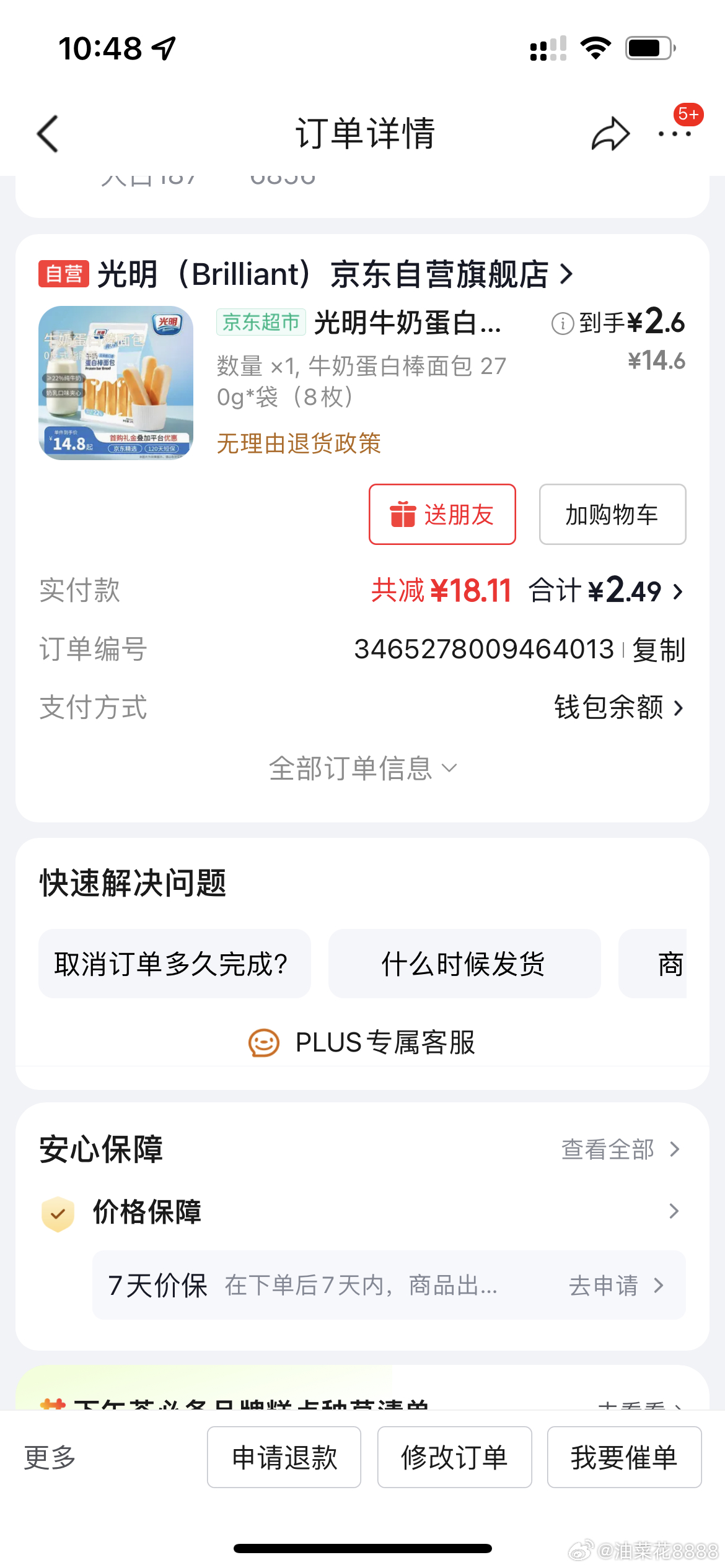The width and height of the screenshot is (725, 1568).
Task: Go back from the order details page
Action: [48, 134]
